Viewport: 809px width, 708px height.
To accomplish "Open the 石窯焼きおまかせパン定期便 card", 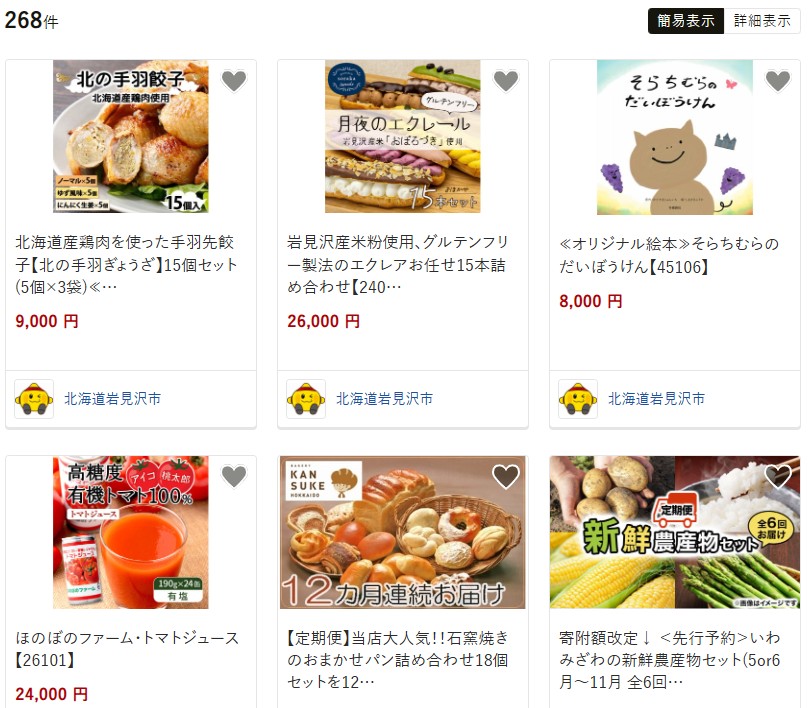I will [400, 659].
